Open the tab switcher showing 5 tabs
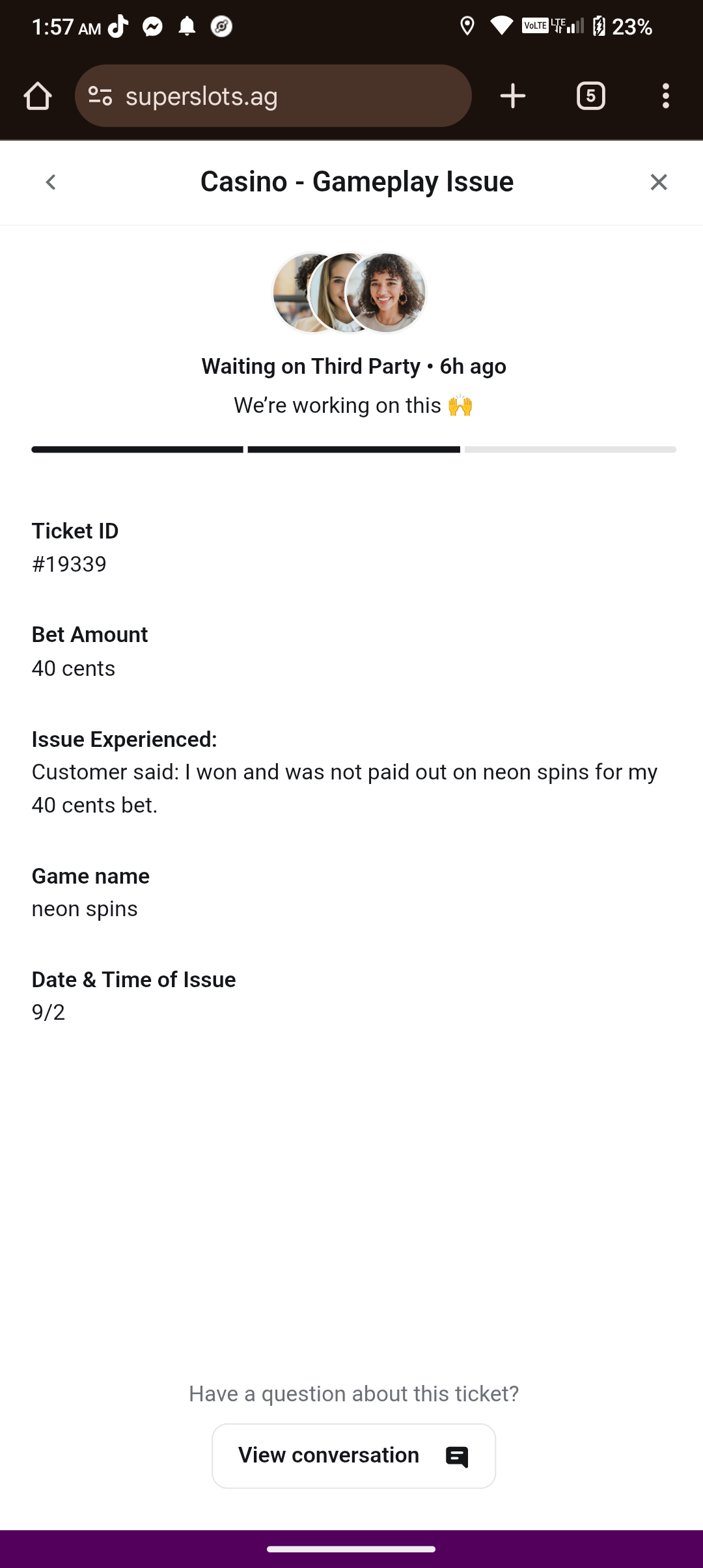Screen dimensions: 703x1568 [590, 96]
